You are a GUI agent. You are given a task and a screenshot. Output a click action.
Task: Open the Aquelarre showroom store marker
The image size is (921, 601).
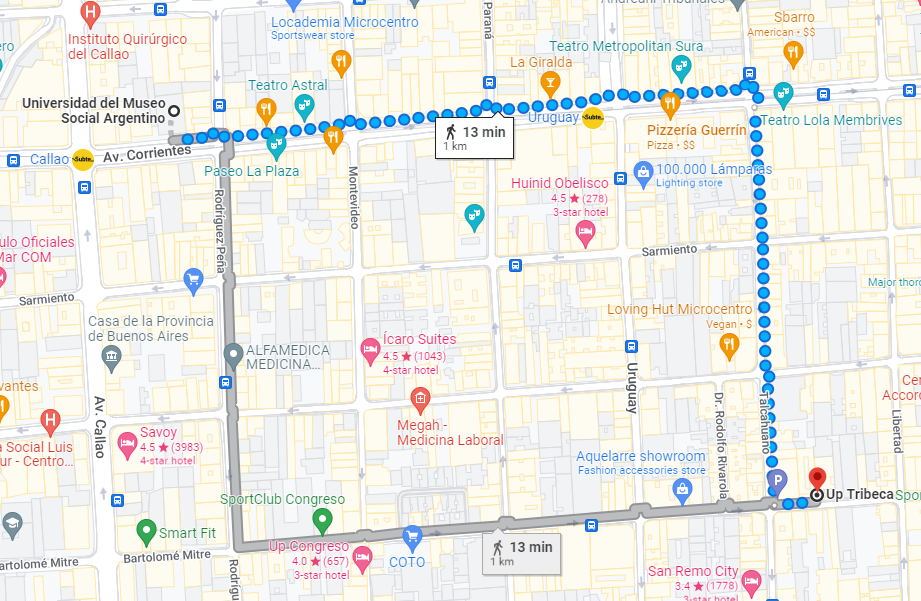point(683,490)
